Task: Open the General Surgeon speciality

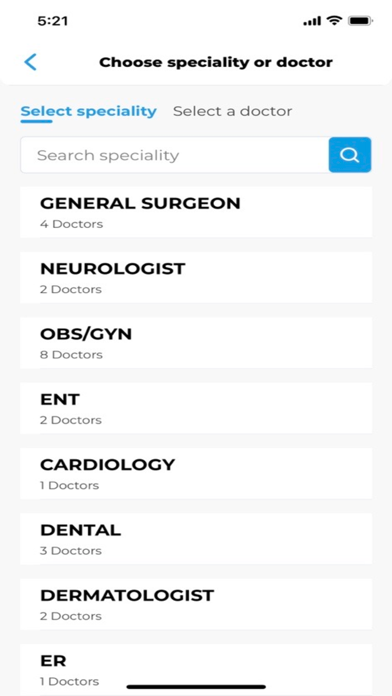Action: click(196, 212)
